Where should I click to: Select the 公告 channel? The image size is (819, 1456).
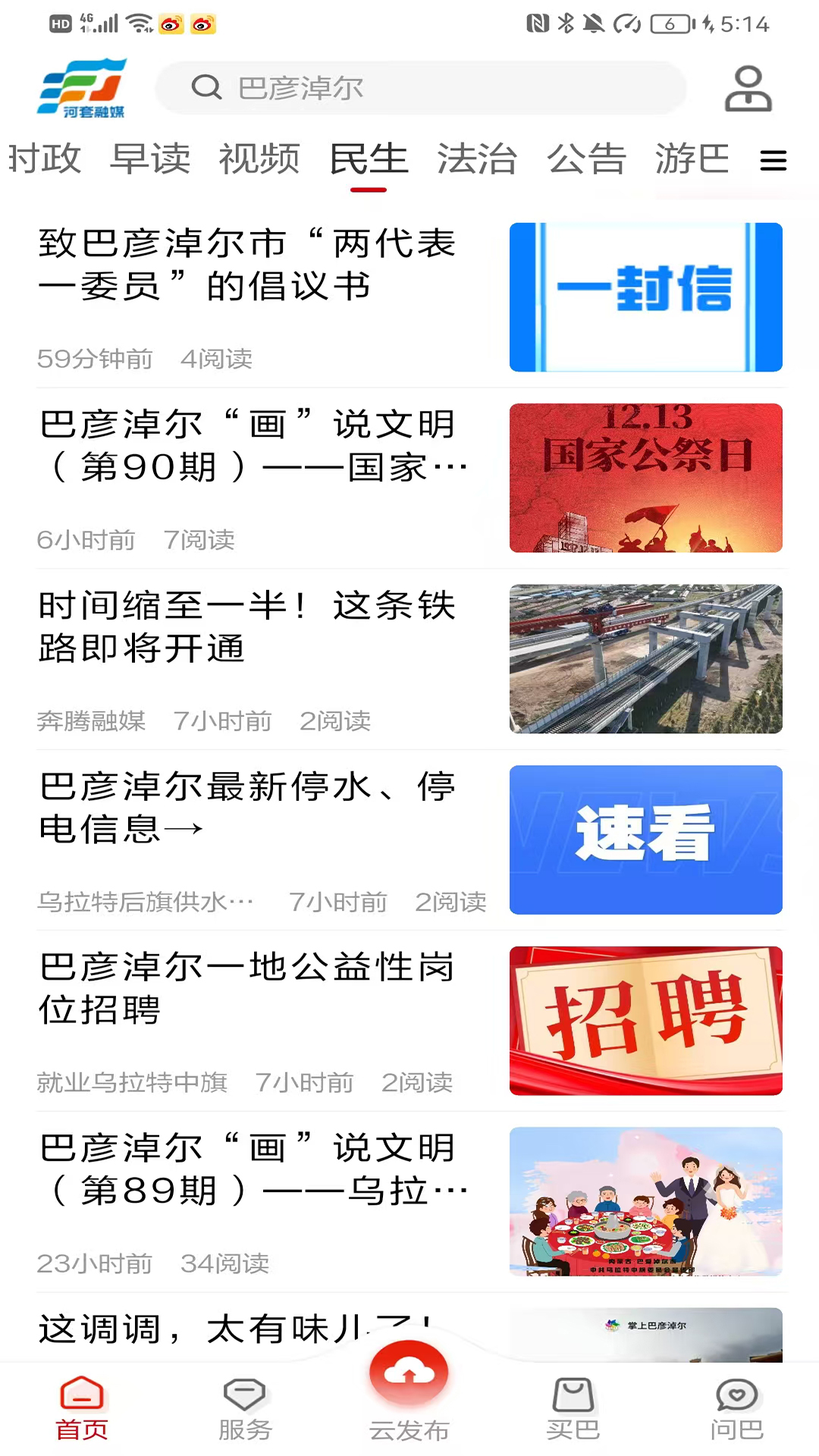588,159
